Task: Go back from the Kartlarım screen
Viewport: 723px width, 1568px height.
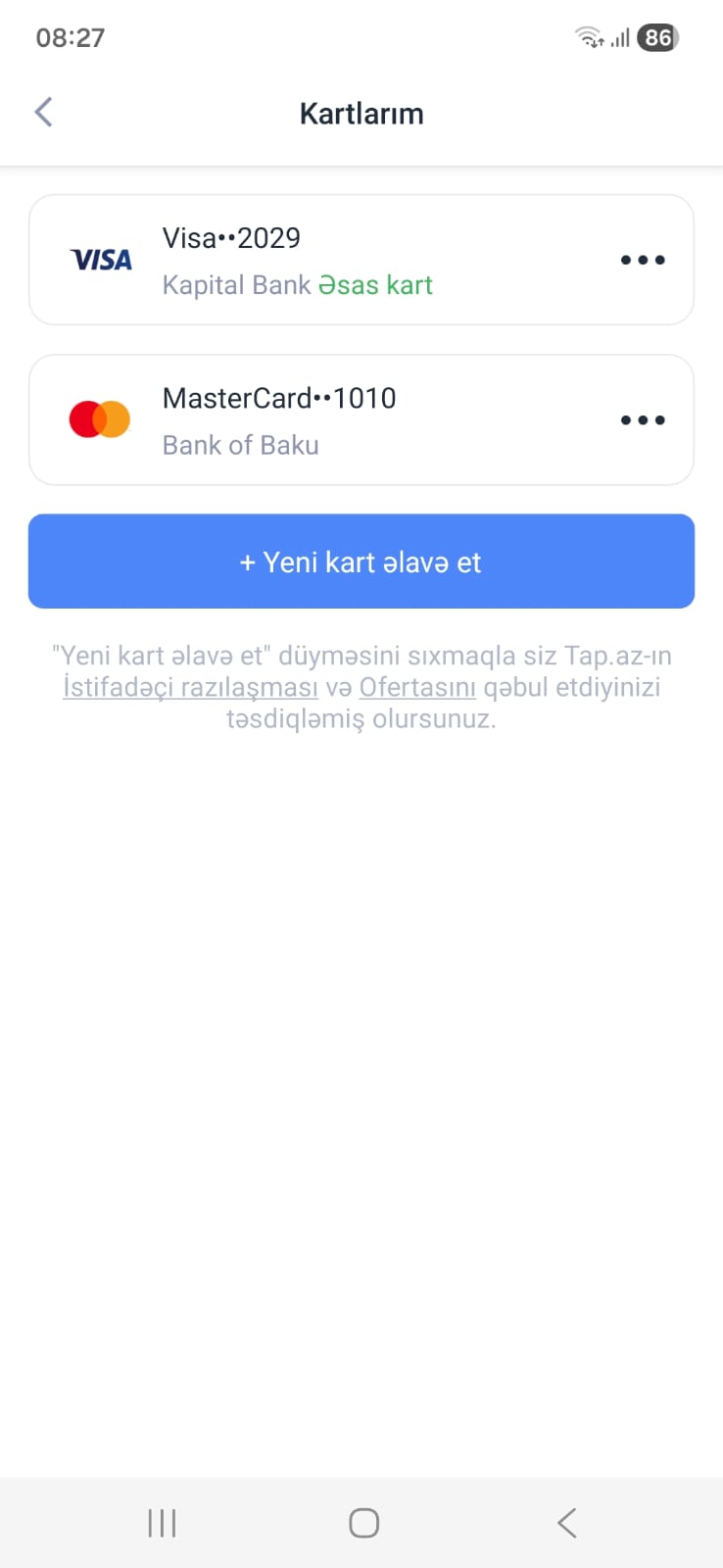Action: [x=43, y=113]
